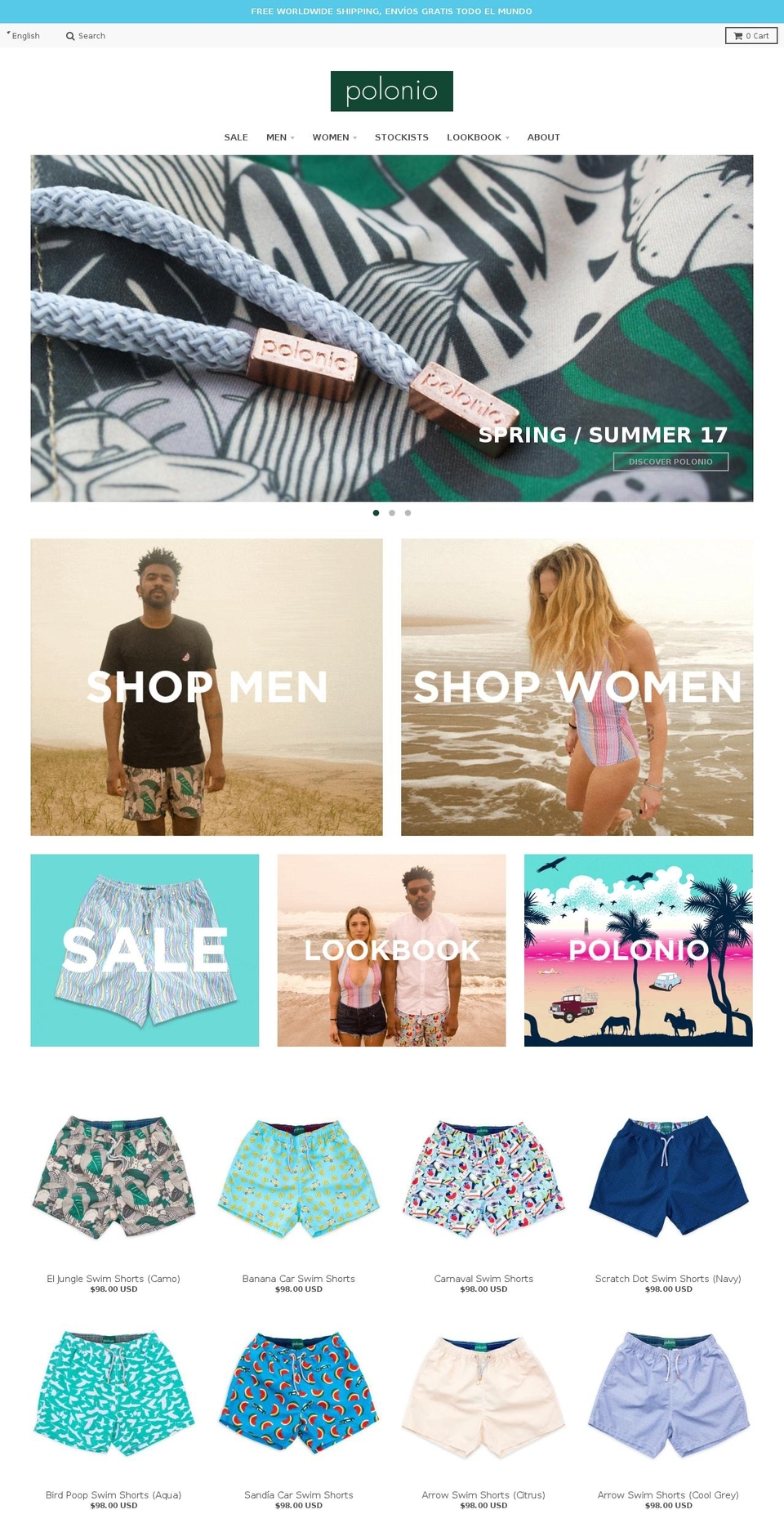Navigate to the ABOUT menu item

point(543,137)
